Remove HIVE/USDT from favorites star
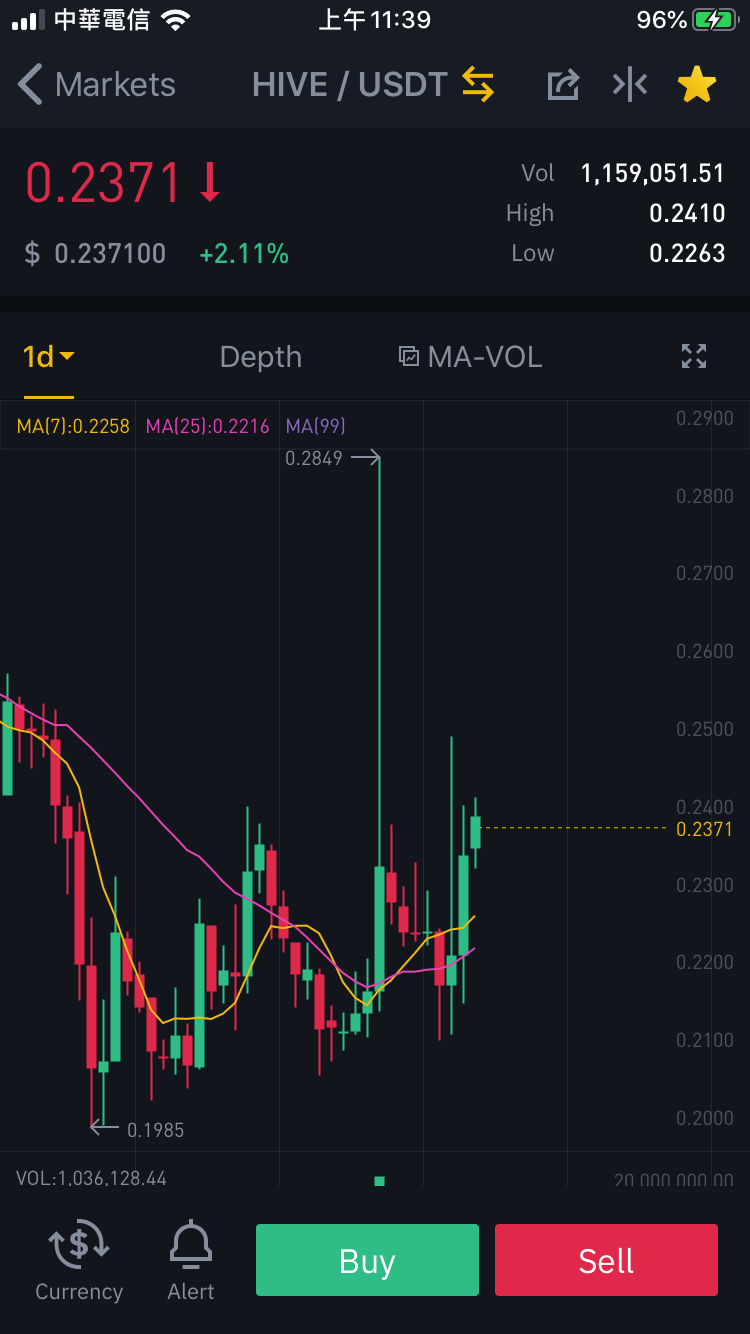This screenshot has height=1334, width=750. point(697,85)
